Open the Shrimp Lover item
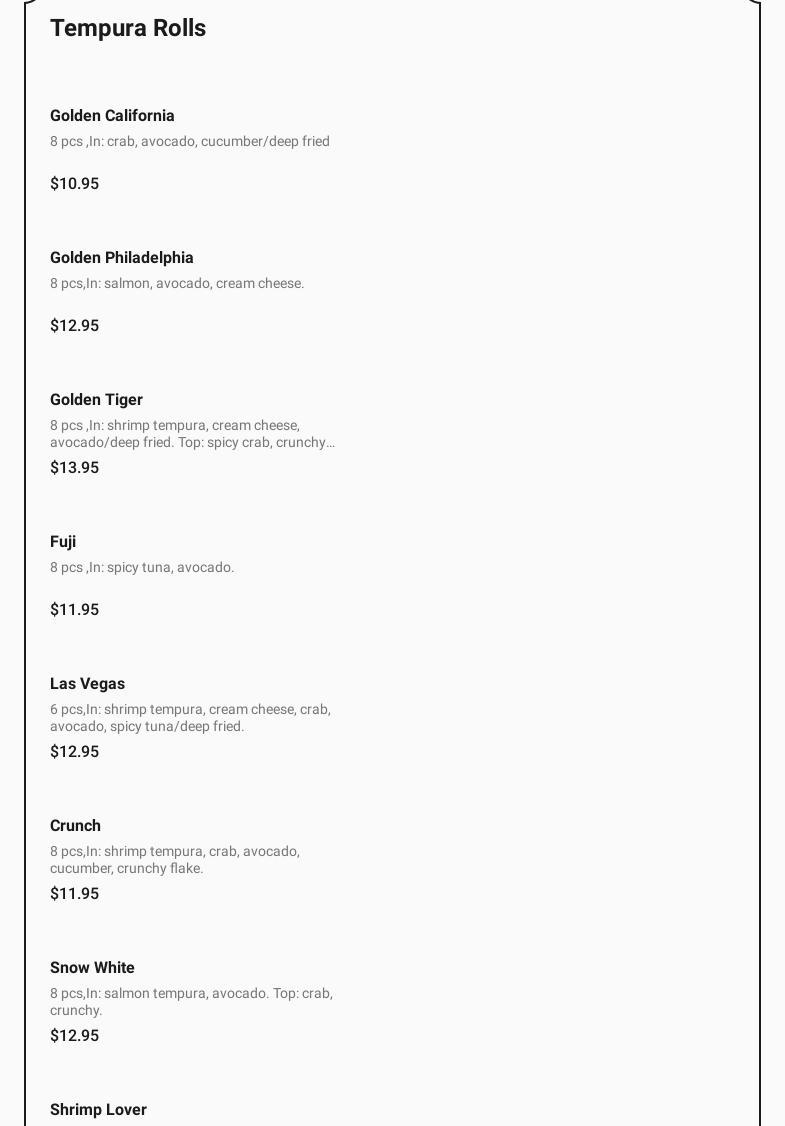Screen dimensions: 785x1126 coord(99,1110)
